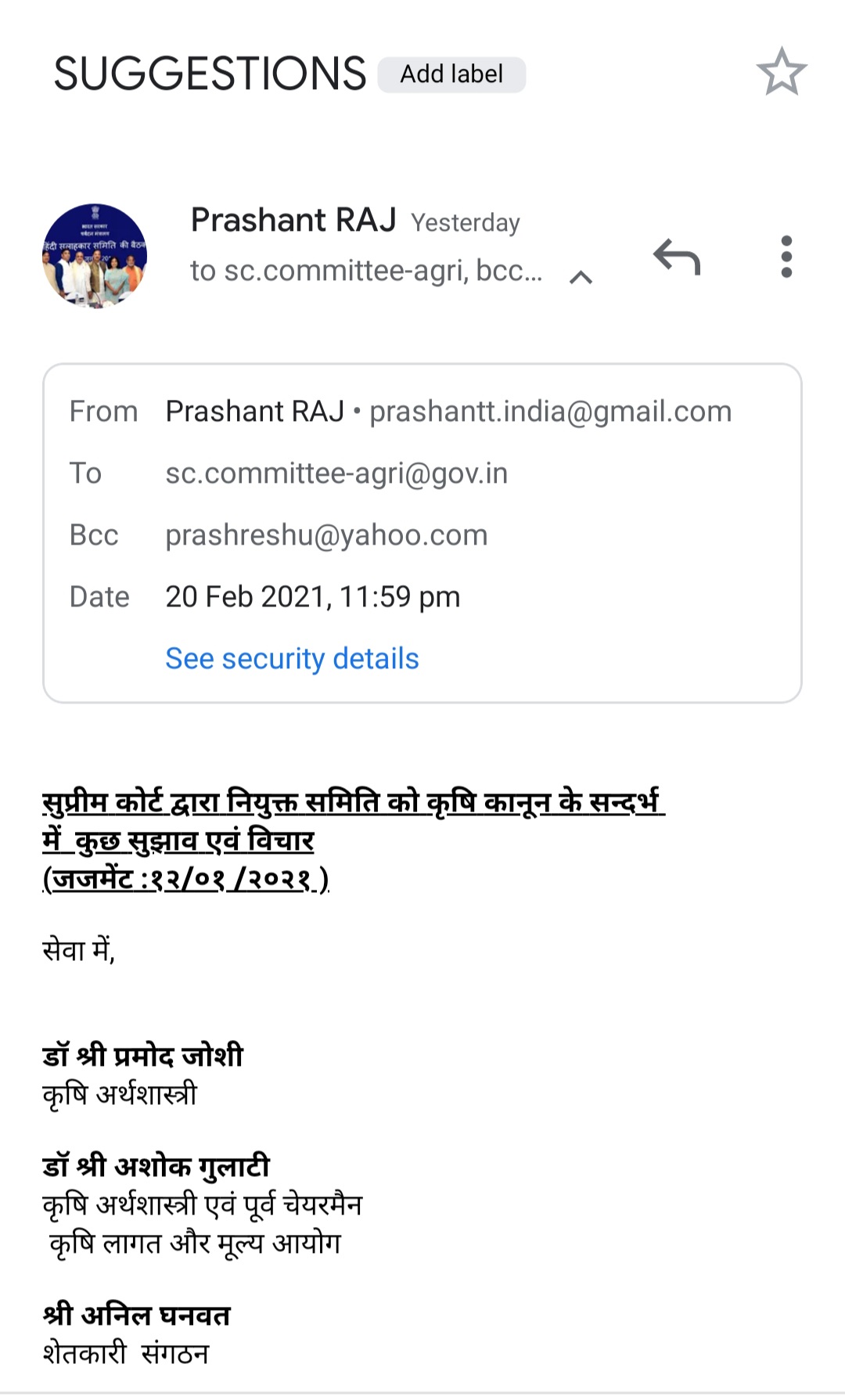The width and height of the screenshot is (845, 1400).
Task: Tap recipient sc.committee-agri@gov.in
Action: pyautogui.click(x=336, y=473)
